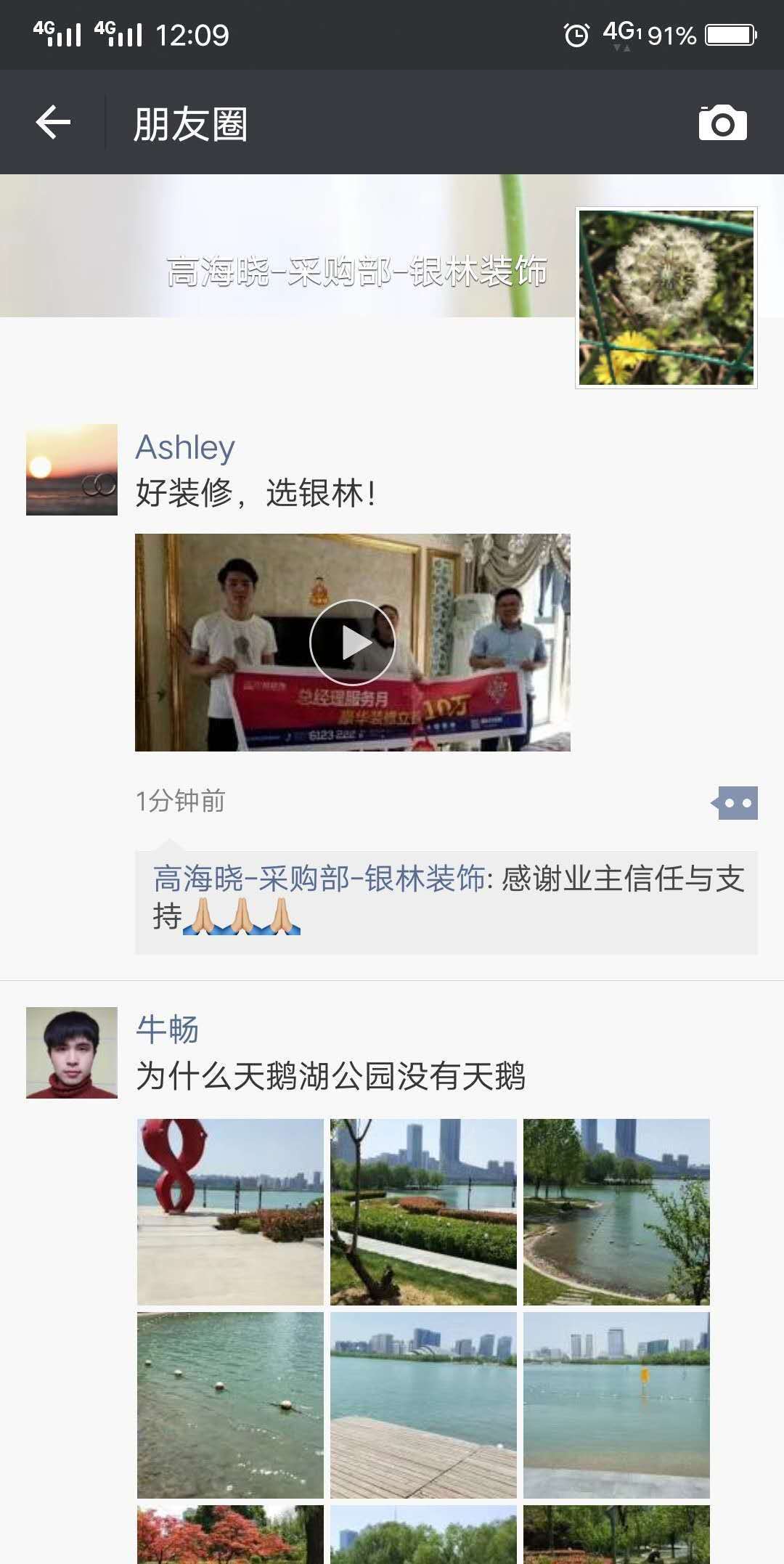Open the camera to post a moment
This screenshot has height=1564, width=784.
pos(722,123)
